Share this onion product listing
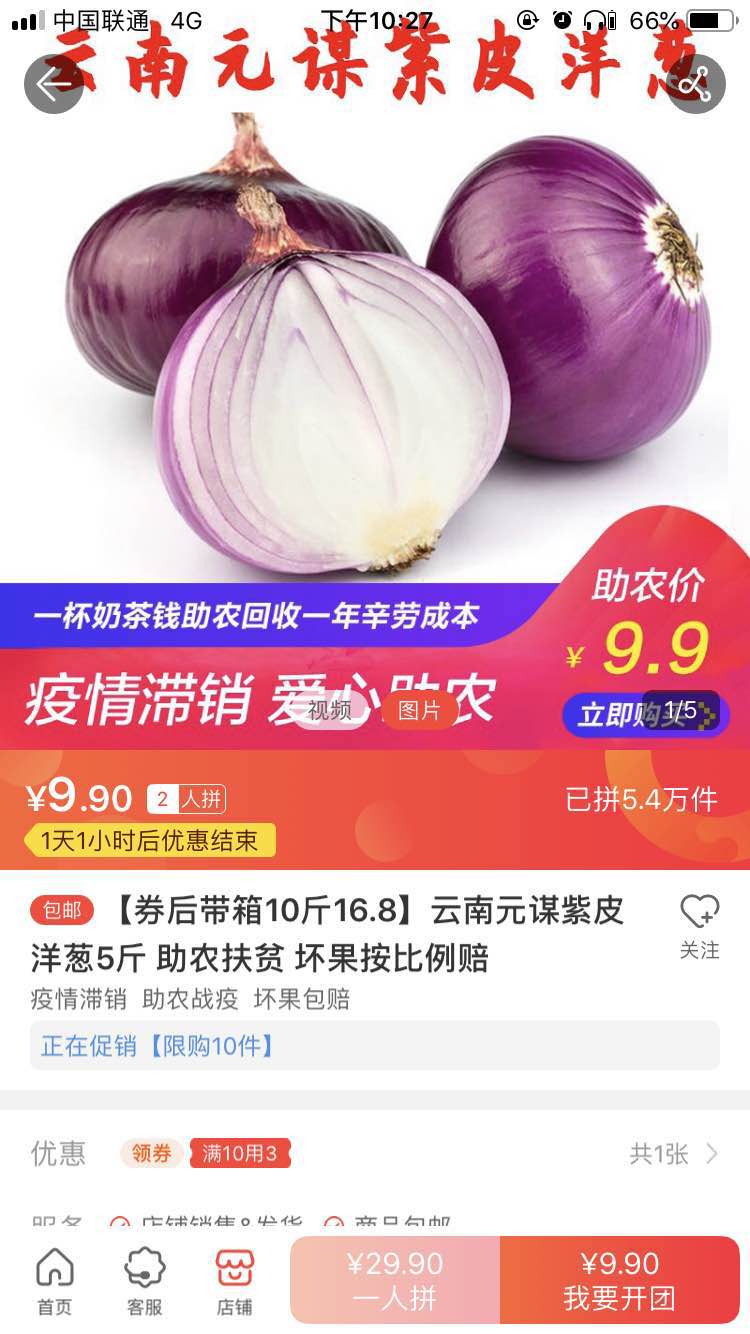Image resolution: width=750 pixels, height=1334 pixels. click(695, 84)
